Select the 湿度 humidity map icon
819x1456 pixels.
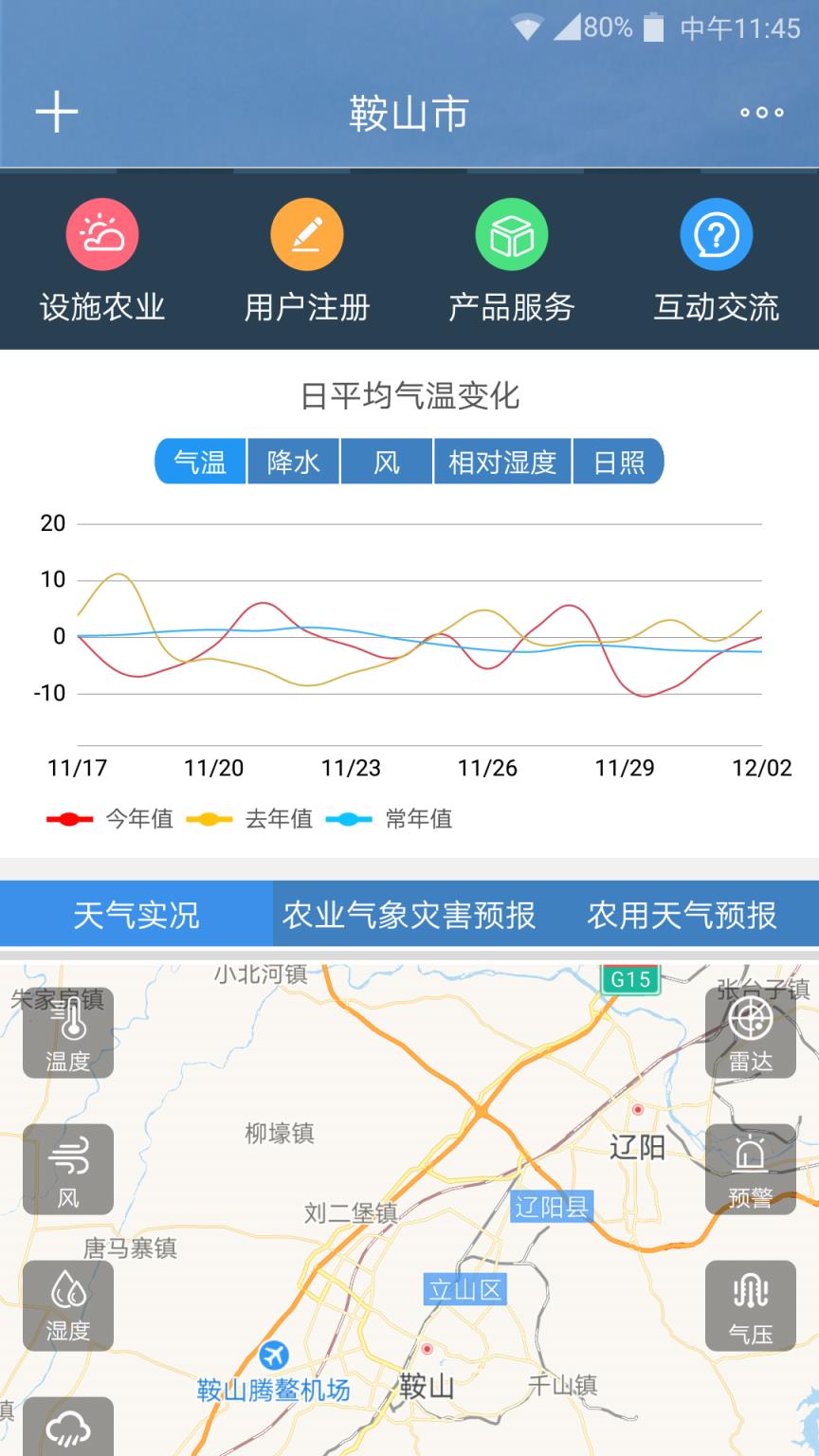coord(67,1305)
